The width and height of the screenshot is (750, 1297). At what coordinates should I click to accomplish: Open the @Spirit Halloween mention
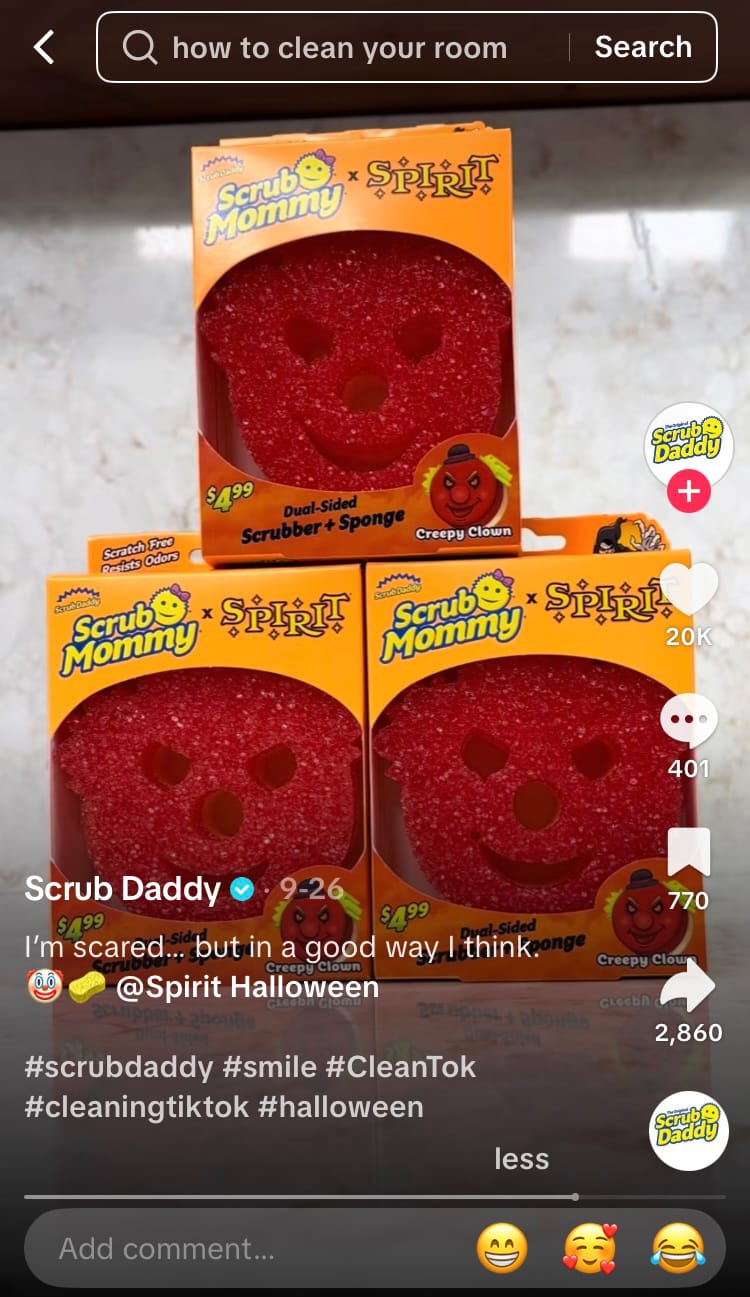[x=247, y=988]
